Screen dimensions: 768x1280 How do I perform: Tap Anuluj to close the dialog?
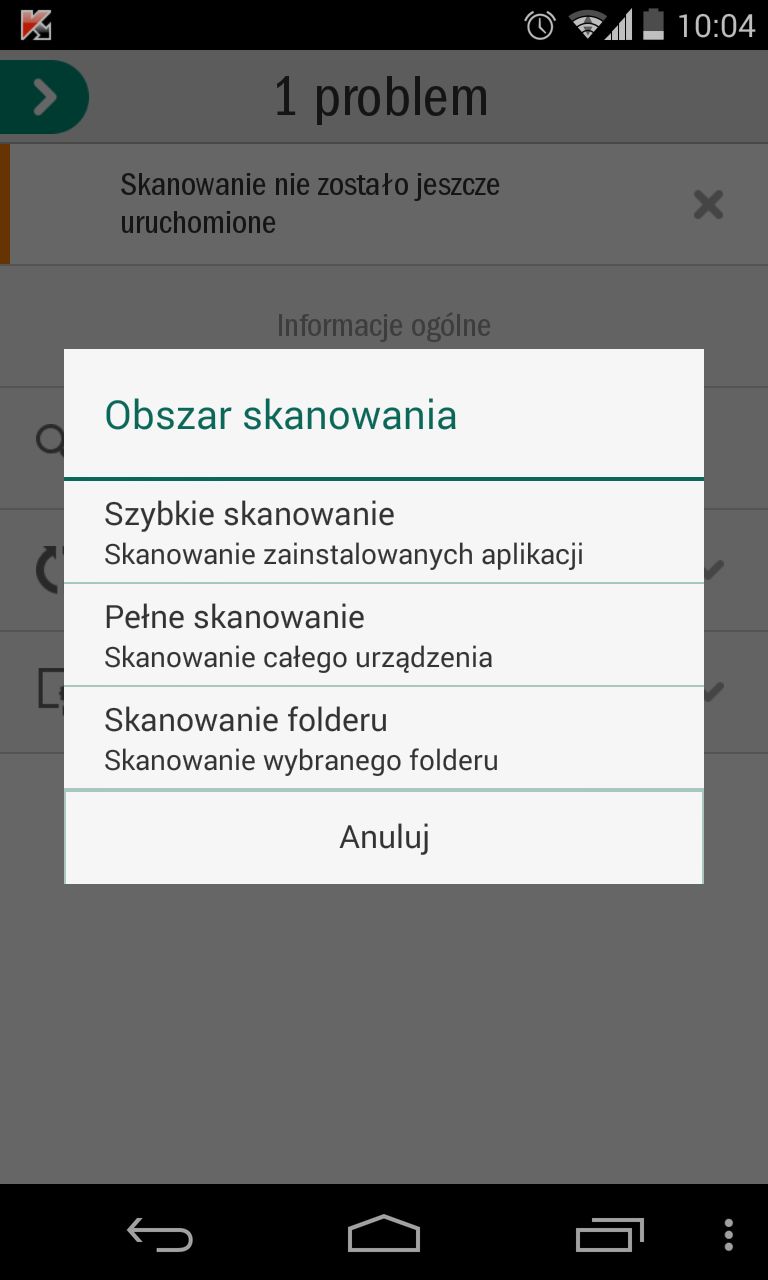tap(384, 837)
